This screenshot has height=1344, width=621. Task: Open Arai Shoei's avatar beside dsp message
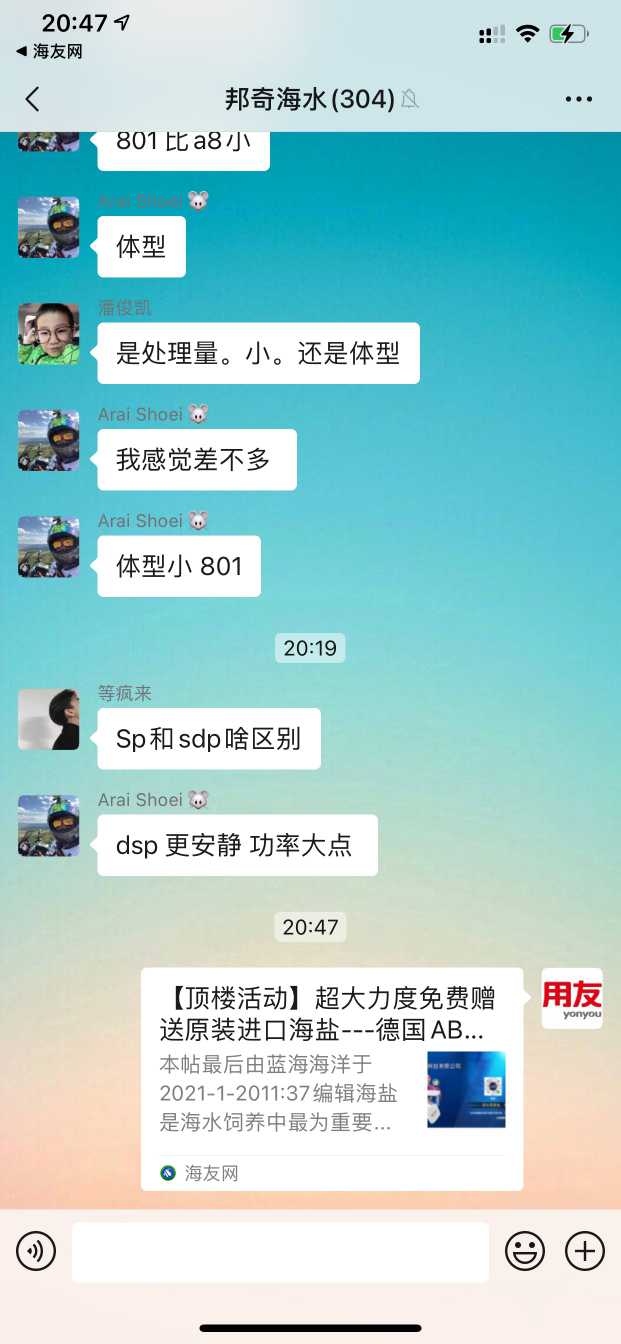49,826
